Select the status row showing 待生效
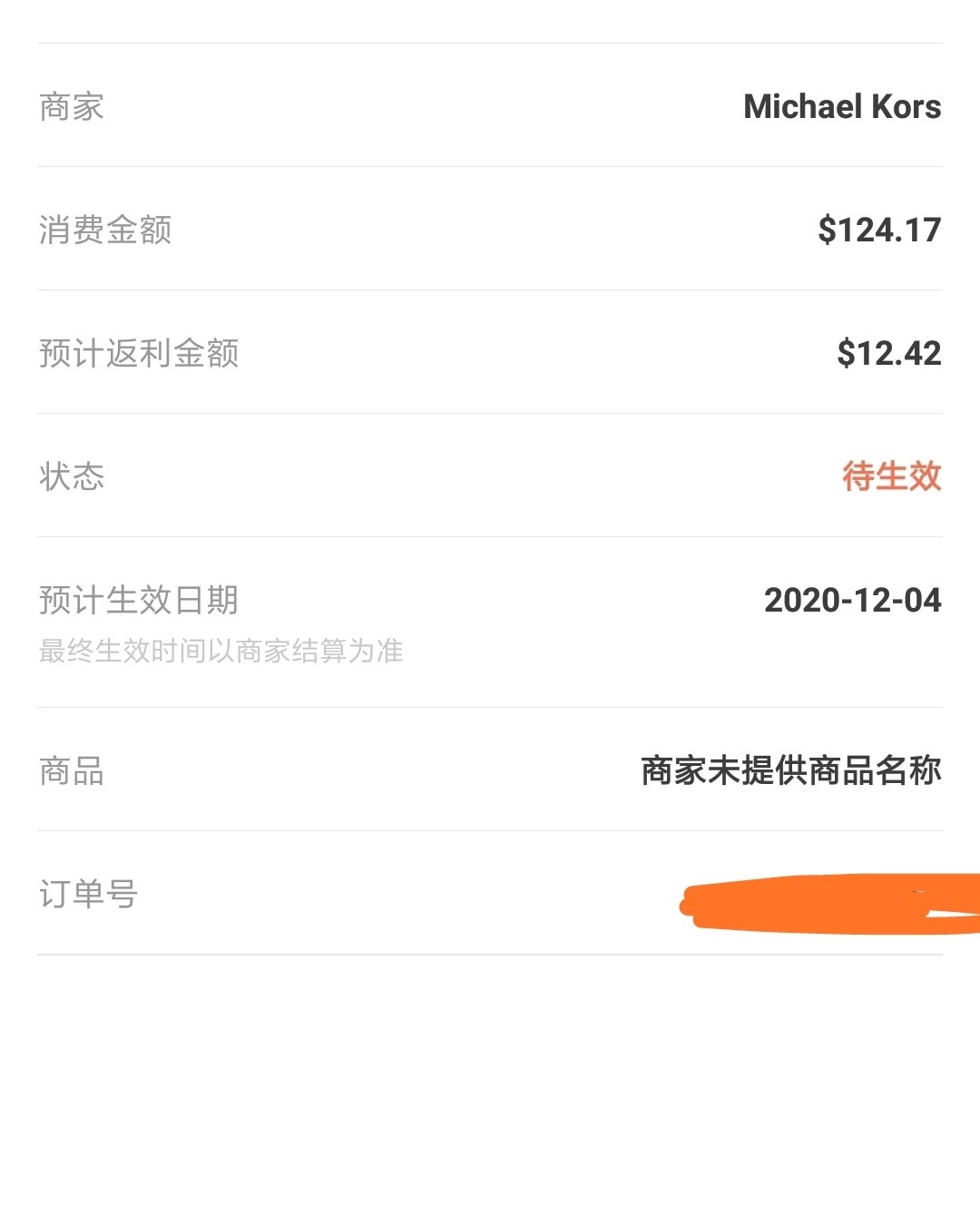Screen dimensions: 980x1225 [x=490, y=476]
